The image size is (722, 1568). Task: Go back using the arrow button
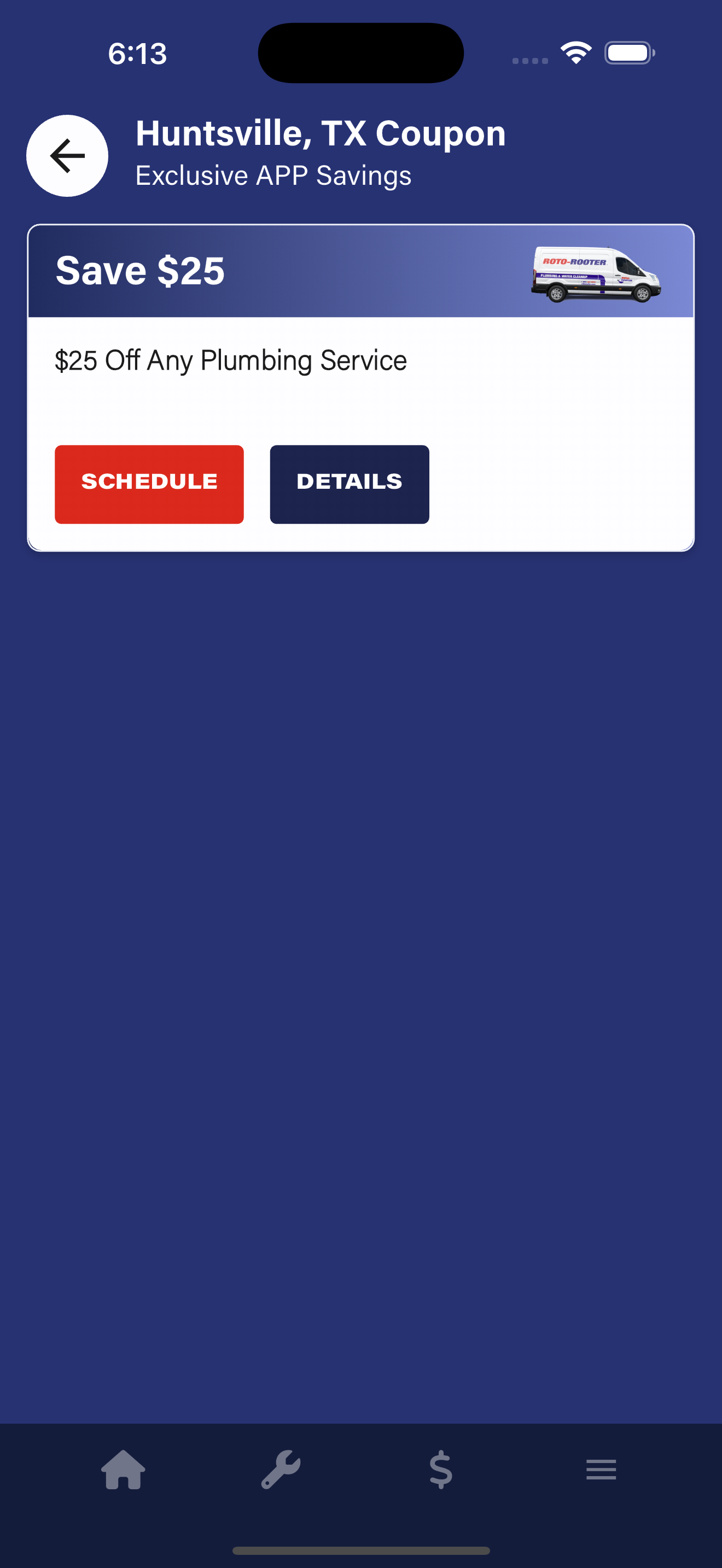[67, 156]
